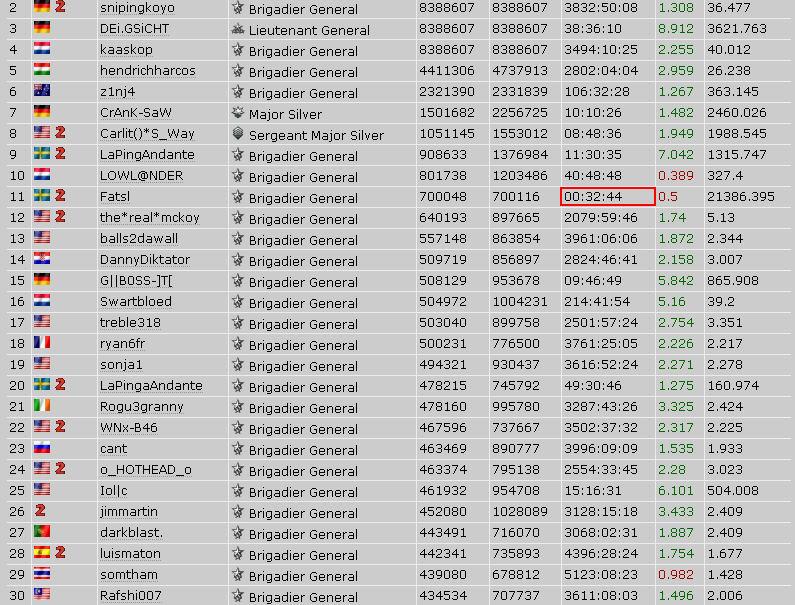
Task: Select DannyDiktator's name link
Action: point(144,260)
